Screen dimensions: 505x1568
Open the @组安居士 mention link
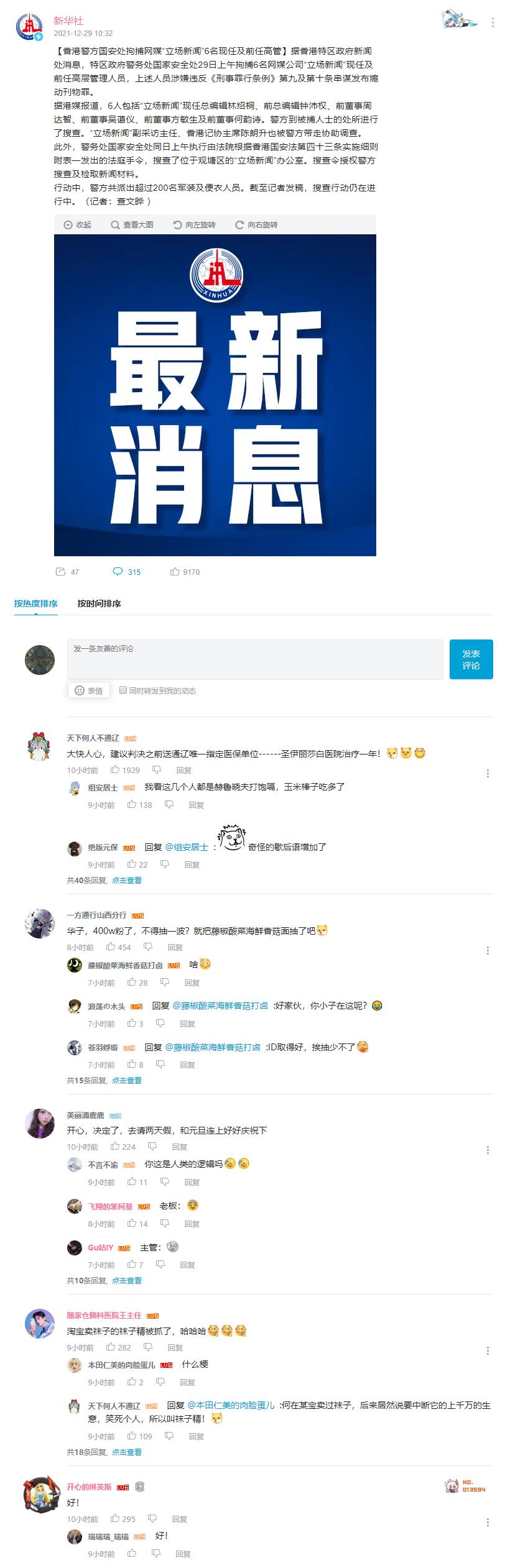coord(187,847)
